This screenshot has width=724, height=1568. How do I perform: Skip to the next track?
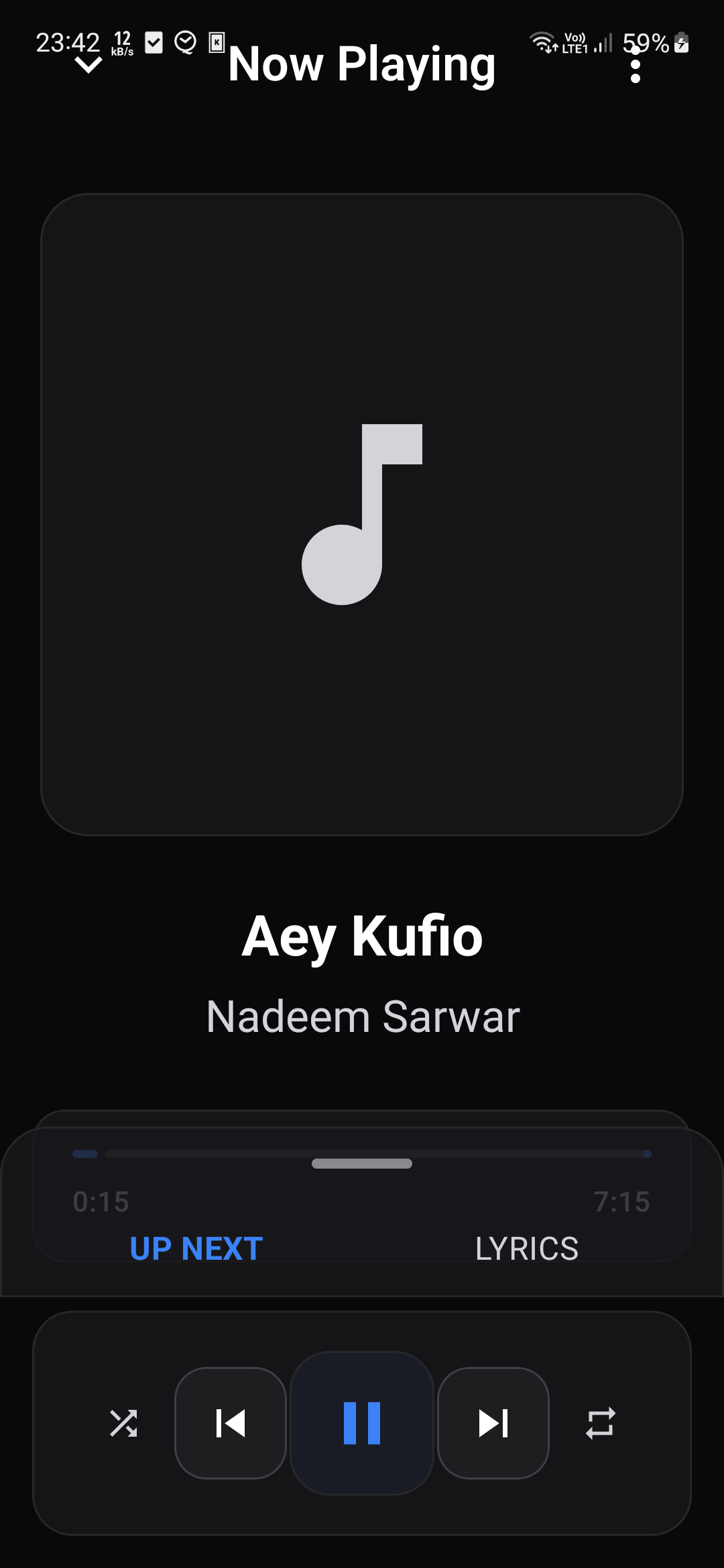click(x=493, y=1423)
